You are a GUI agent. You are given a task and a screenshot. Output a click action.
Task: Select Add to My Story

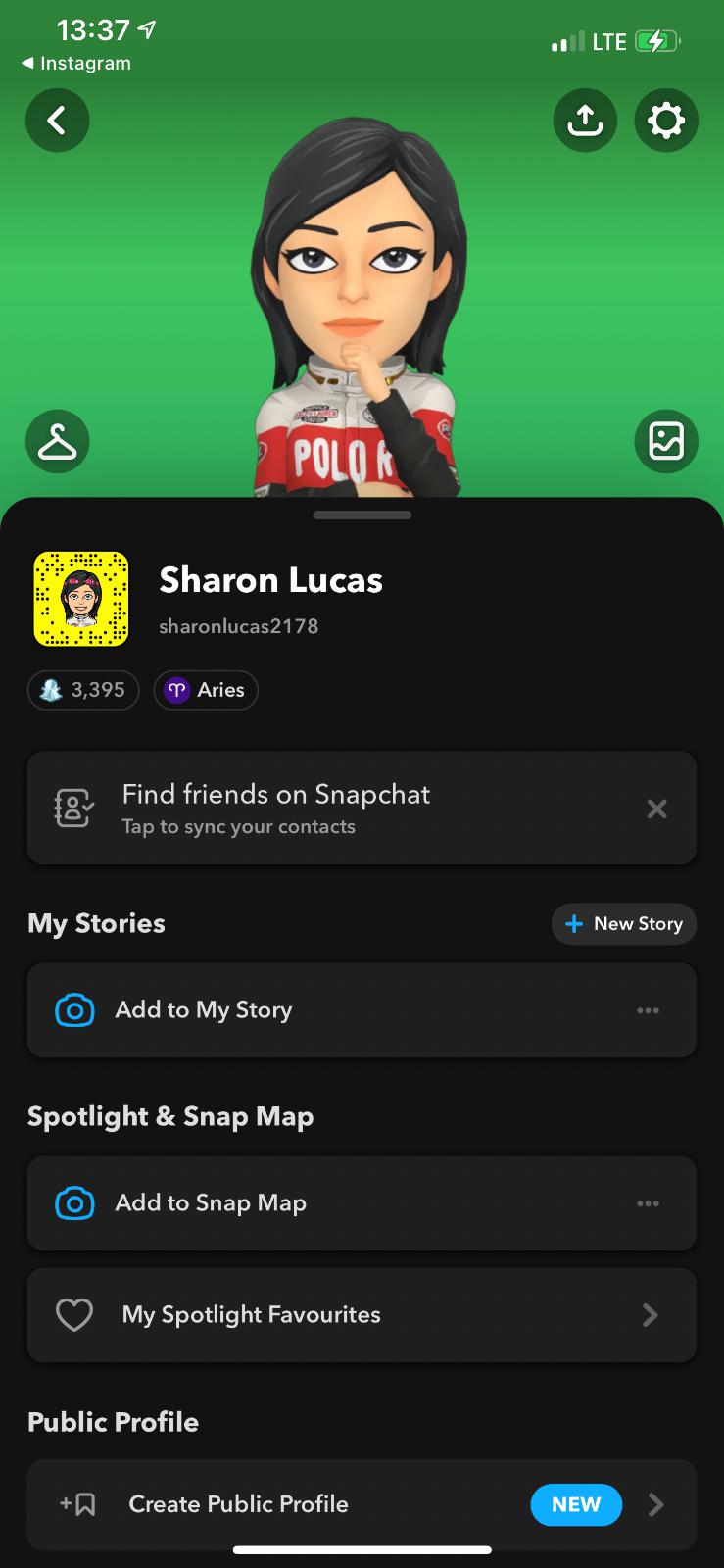(294, 1010)
